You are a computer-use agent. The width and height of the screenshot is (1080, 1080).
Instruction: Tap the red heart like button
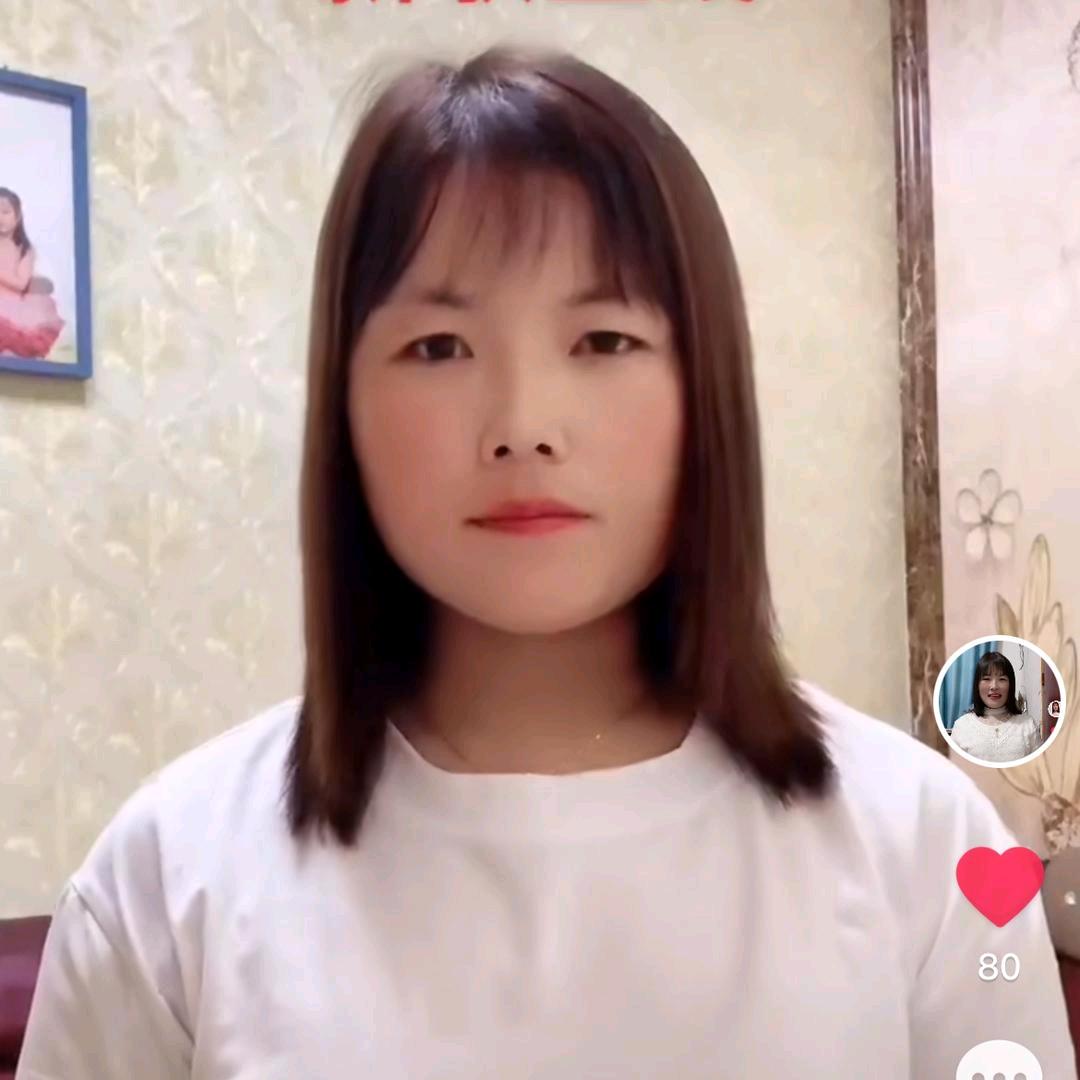coord(999,884)
